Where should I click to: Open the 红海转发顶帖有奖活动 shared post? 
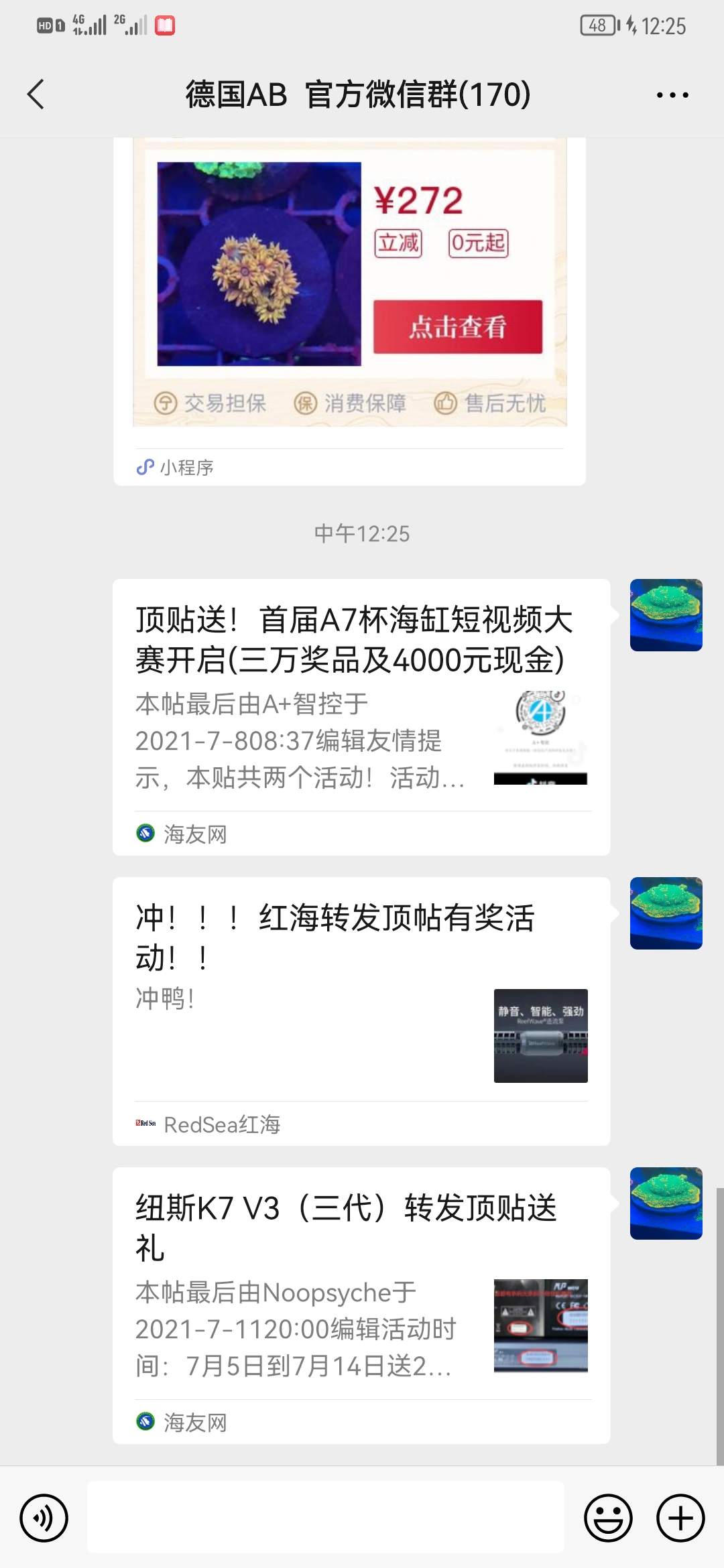coord(361,1010)
